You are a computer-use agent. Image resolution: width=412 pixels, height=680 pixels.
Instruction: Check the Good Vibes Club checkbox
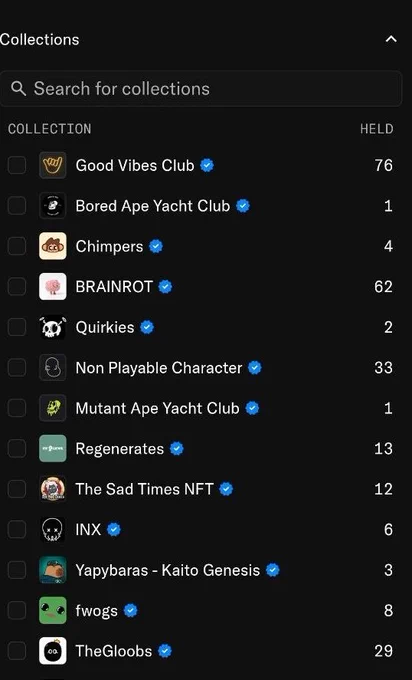coord(17,165)
